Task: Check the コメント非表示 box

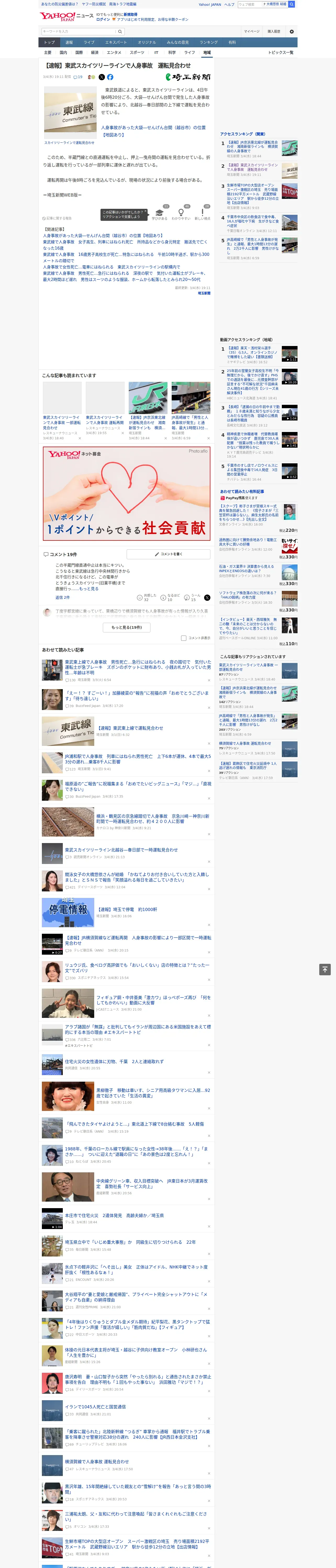Action: click(x=183, y=638)
